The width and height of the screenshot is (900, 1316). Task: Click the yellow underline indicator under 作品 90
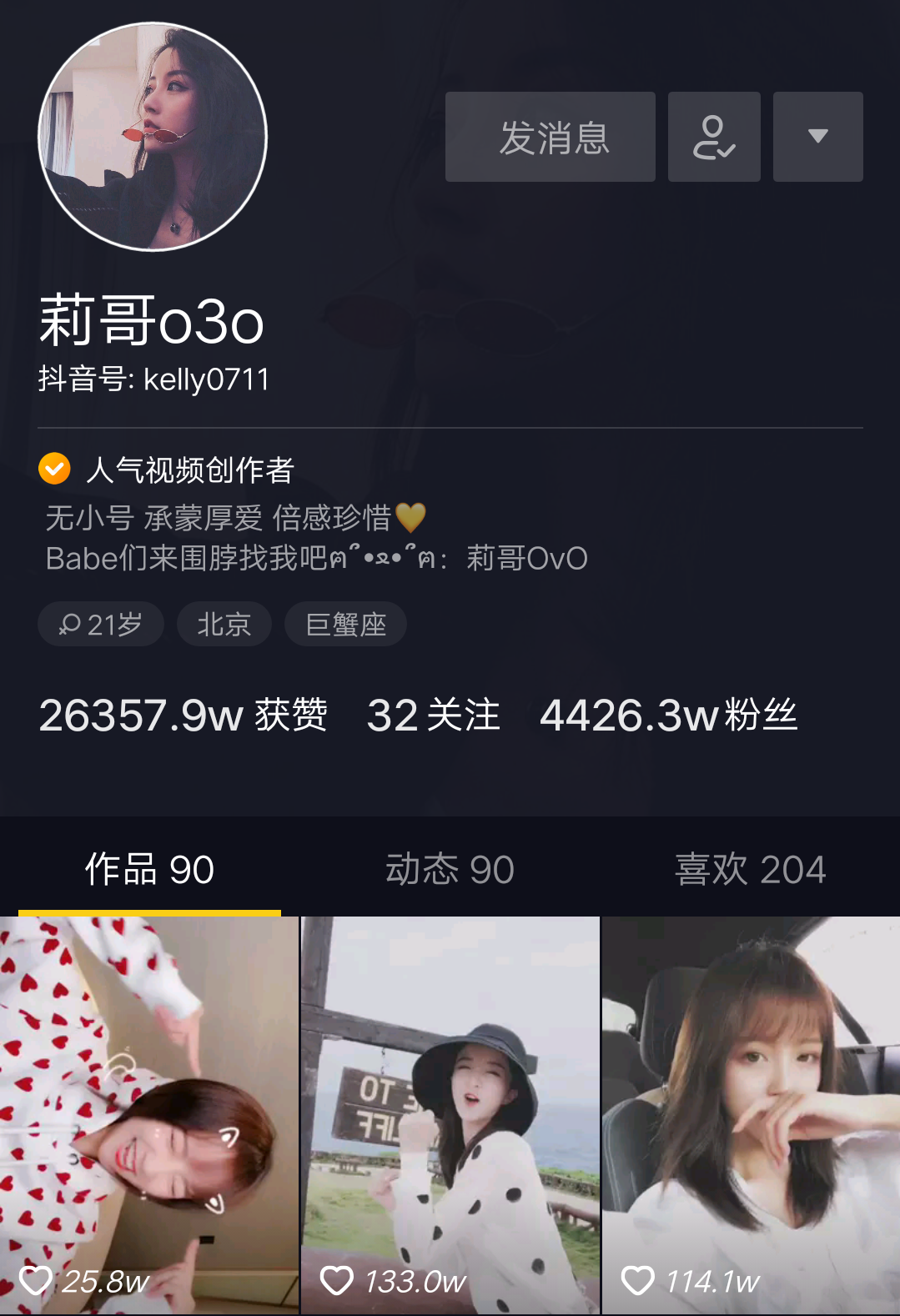[x=150, y=914]
